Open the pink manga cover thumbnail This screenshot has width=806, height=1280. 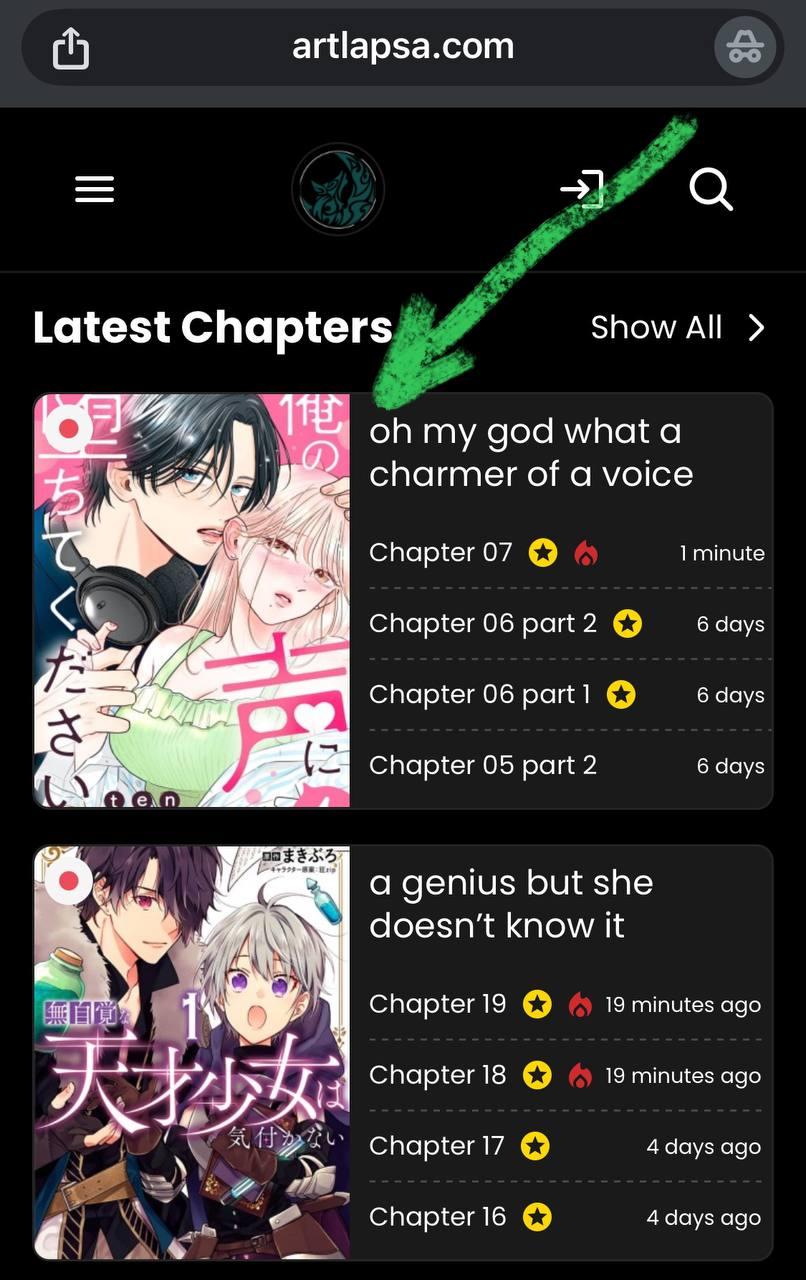pos(192,600)
